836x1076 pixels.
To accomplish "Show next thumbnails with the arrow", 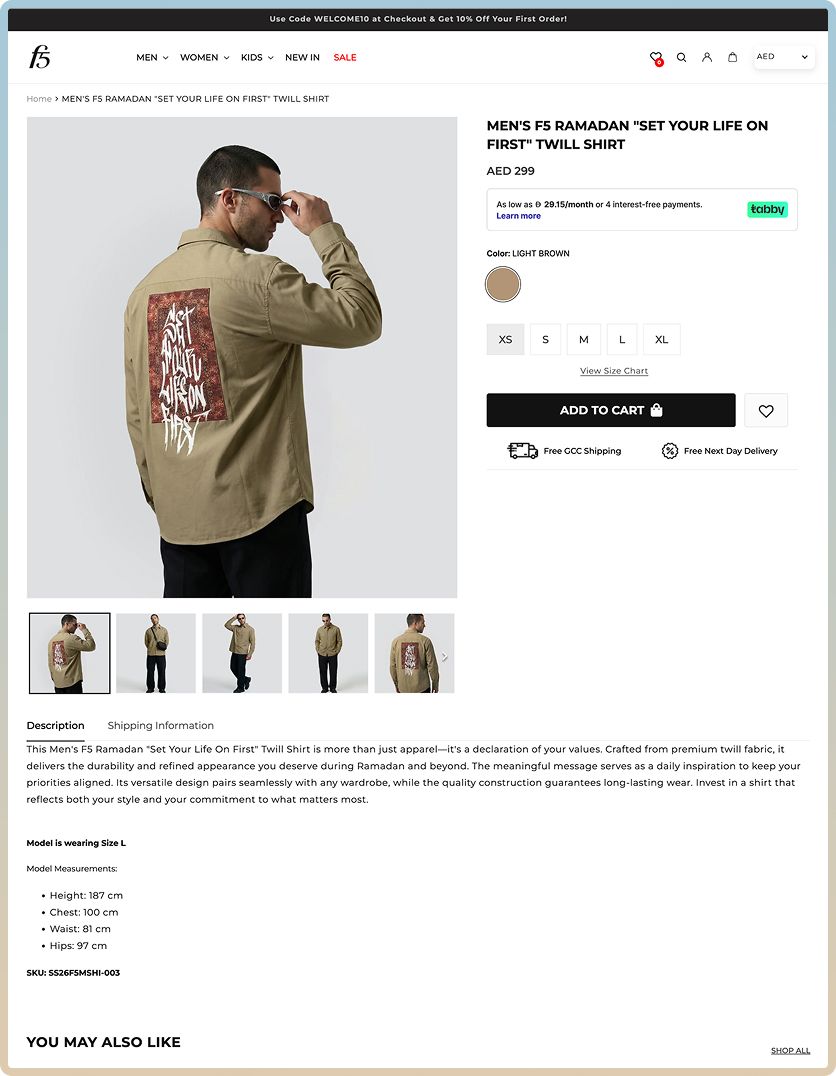I will [x=445, y=657].
